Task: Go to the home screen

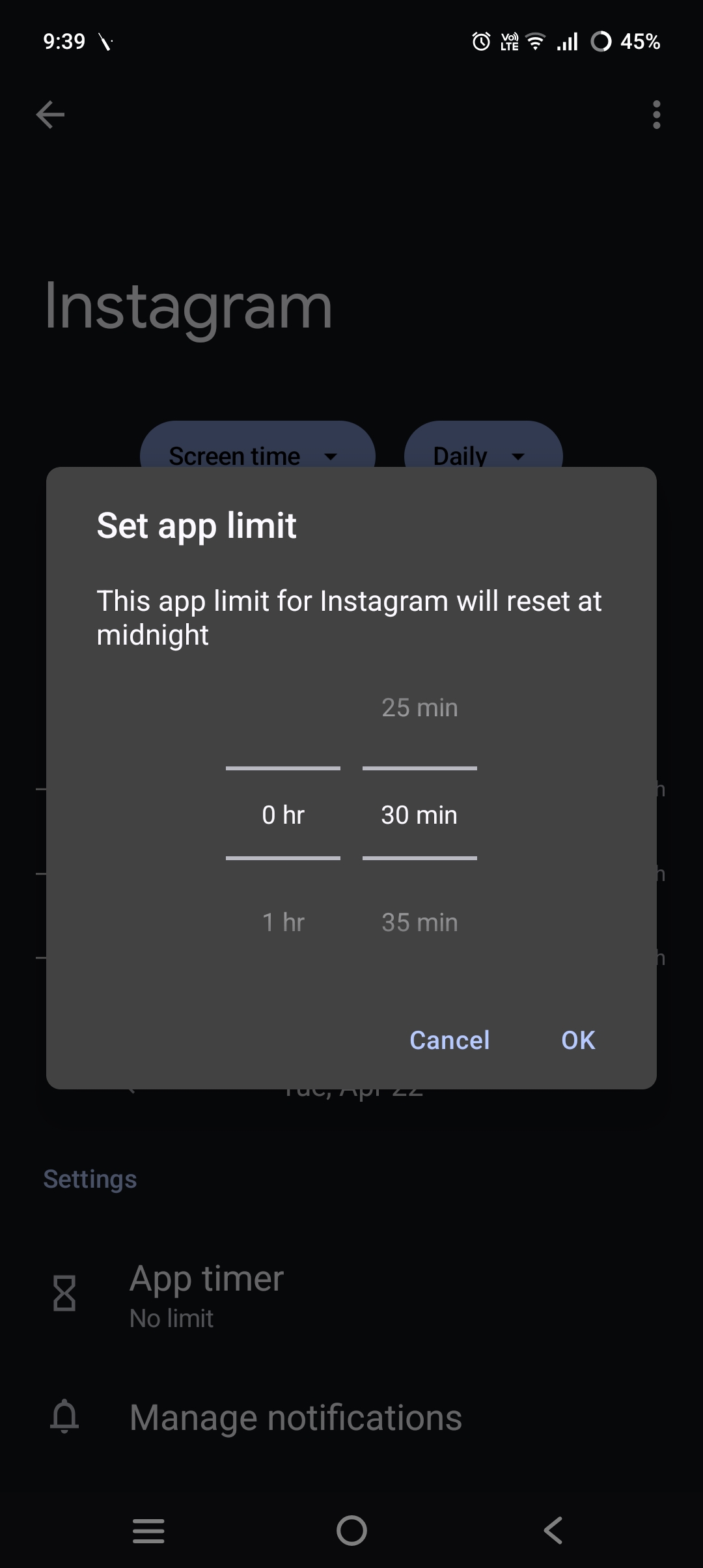Action: click(x=351, y=1530)
